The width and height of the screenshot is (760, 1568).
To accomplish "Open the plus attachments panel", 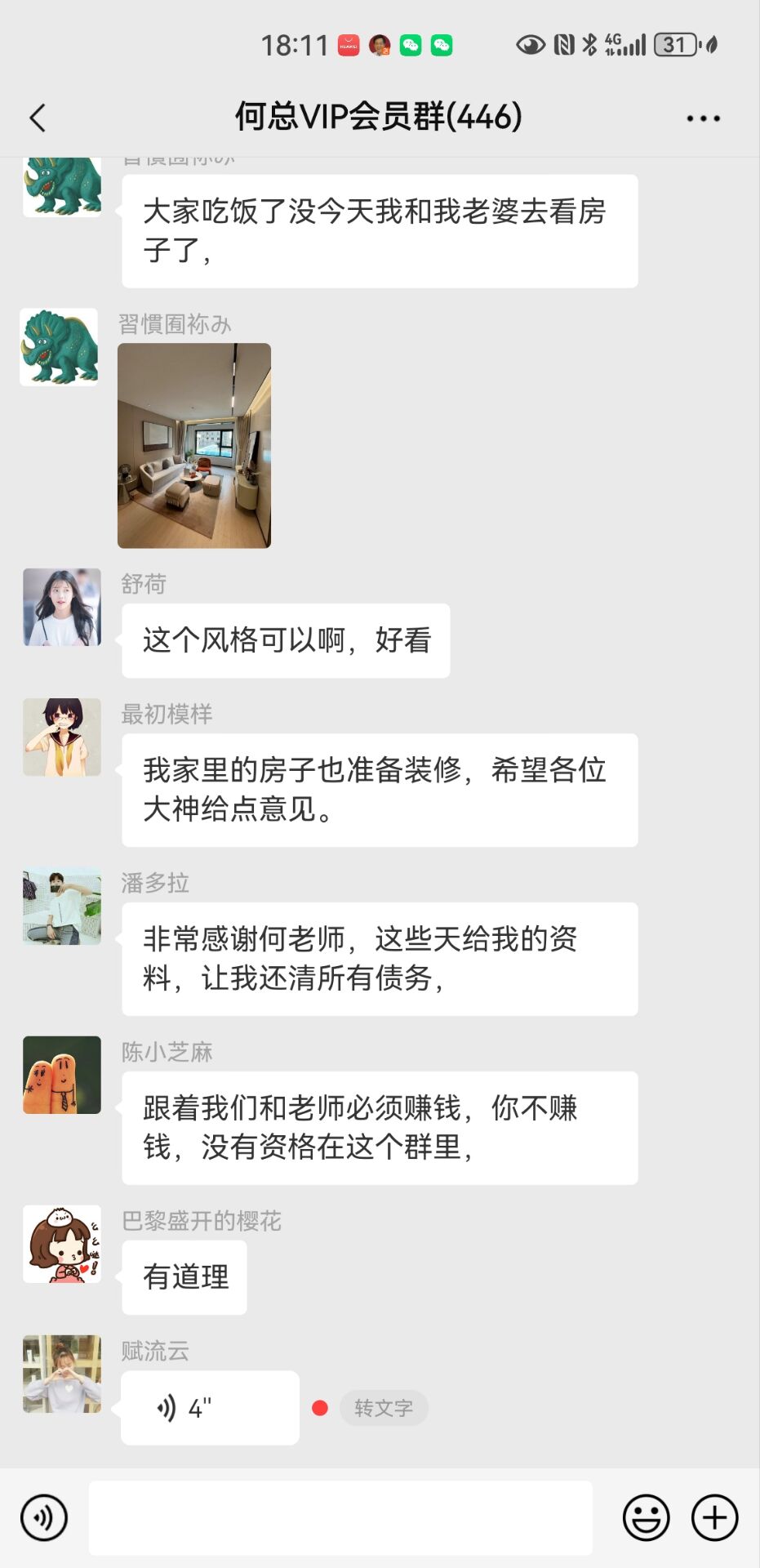I will pos(714,1517).
